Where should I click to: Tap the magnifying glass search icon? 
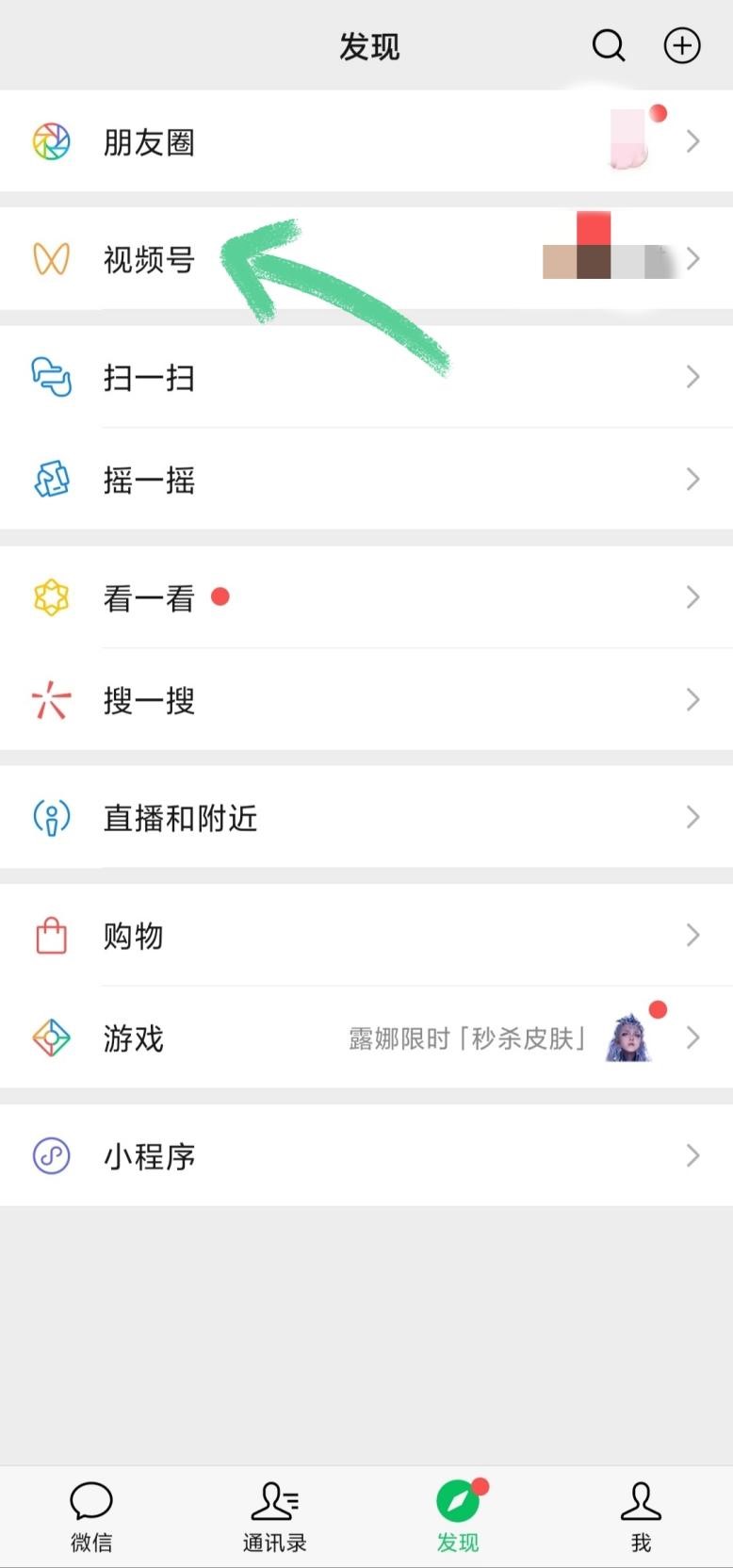(609, 44)
